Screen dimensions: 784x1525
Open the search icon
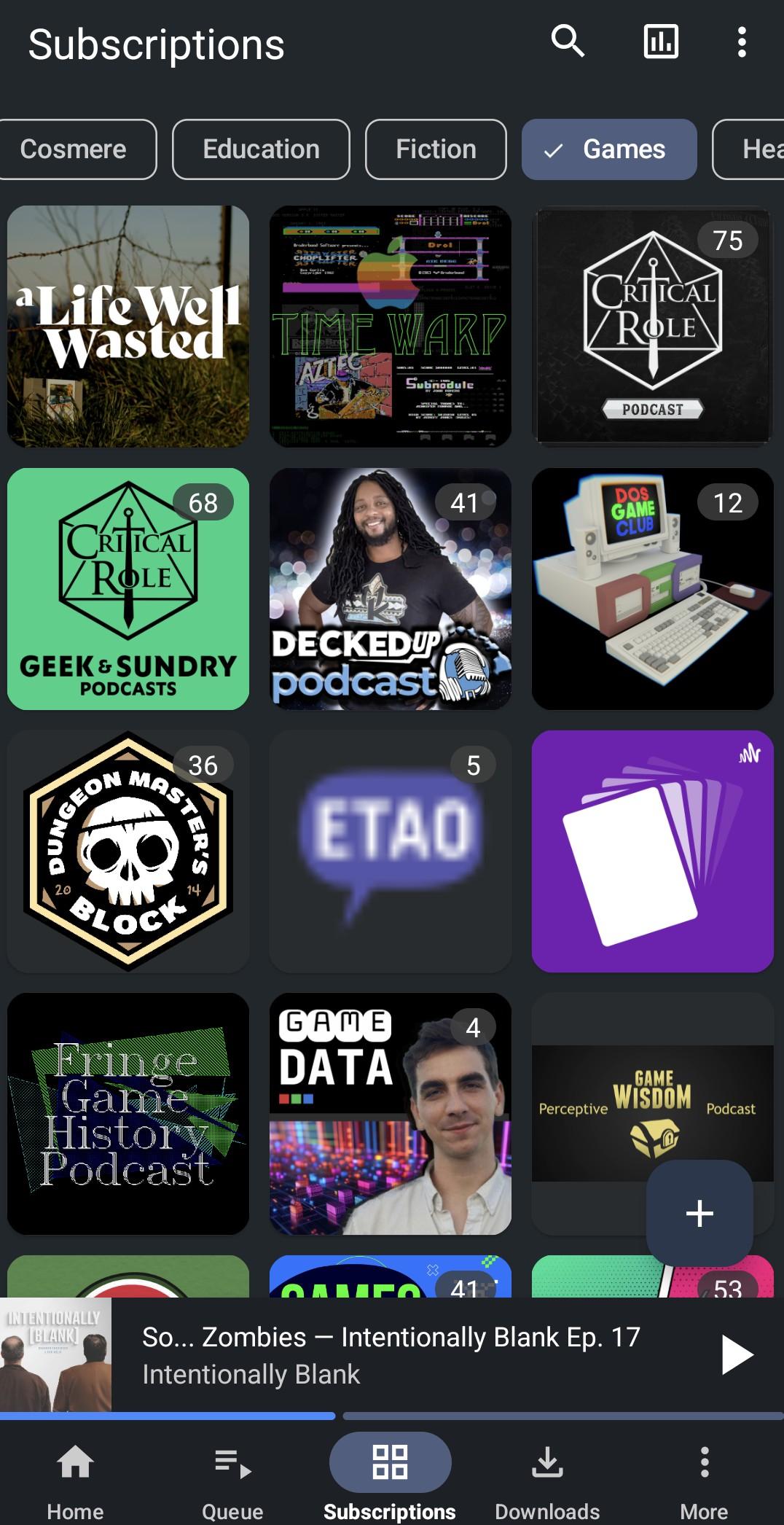pos(568,42)
